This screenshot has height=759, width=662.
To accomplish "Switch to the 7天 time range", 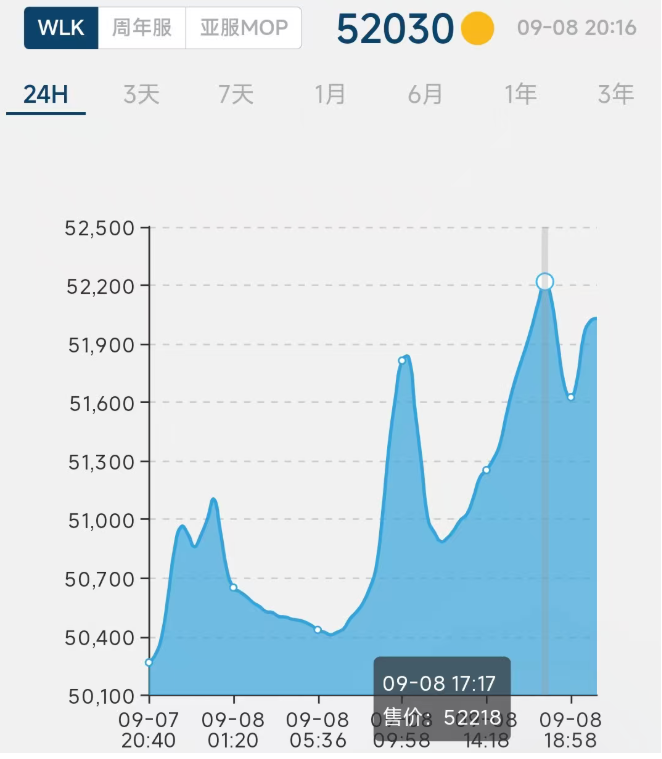I will click(x=236, y=94).
